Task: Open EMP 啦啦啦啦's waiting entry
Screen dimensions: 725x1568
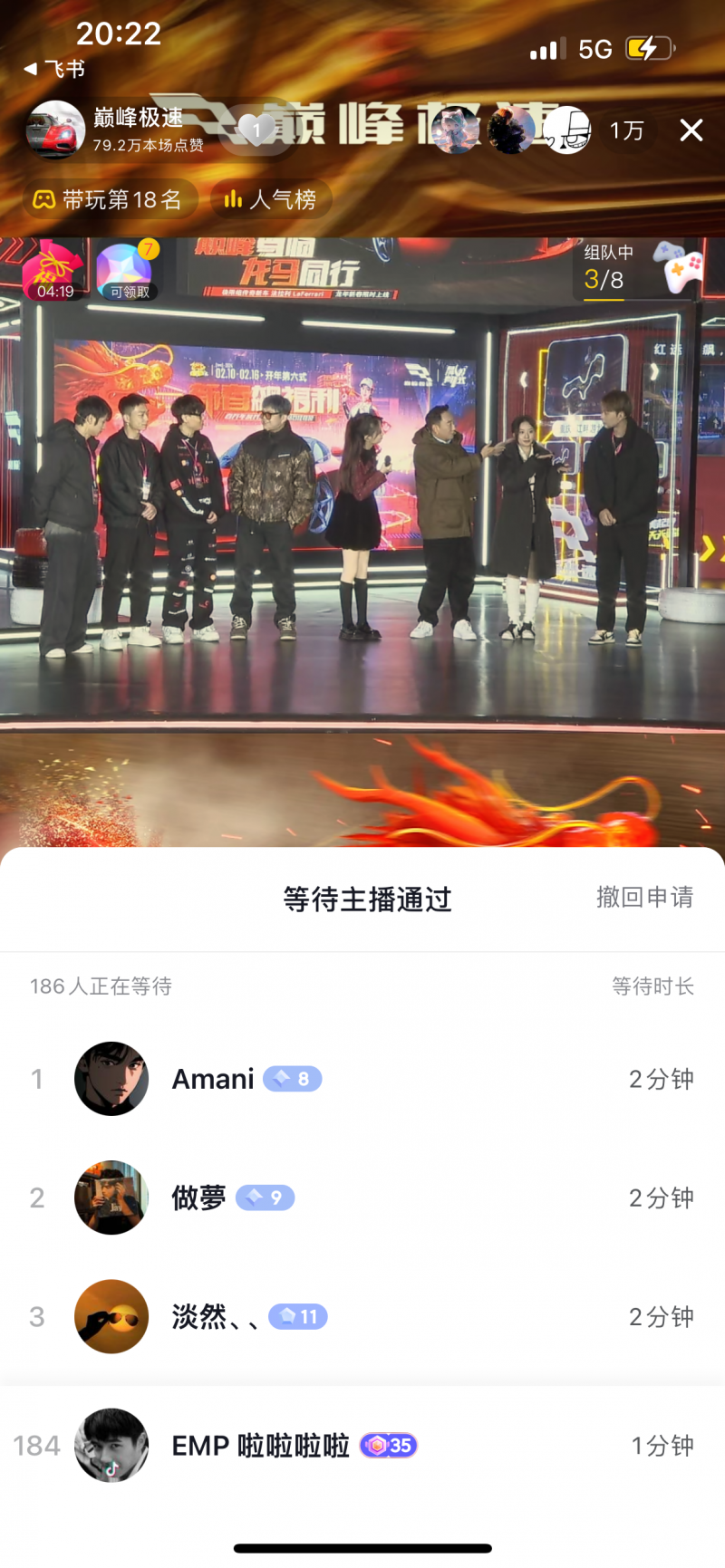Action: [362, 1445]
